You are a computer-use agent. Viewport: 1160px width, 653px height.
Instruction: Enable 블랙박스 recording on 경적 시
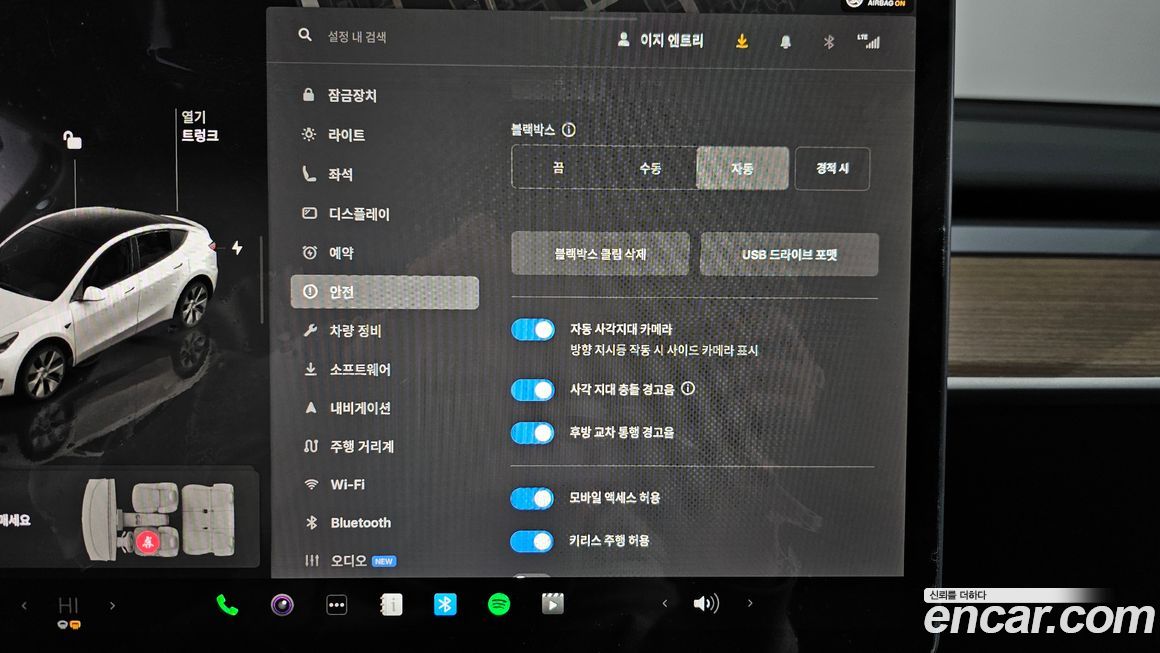[832, 169]
